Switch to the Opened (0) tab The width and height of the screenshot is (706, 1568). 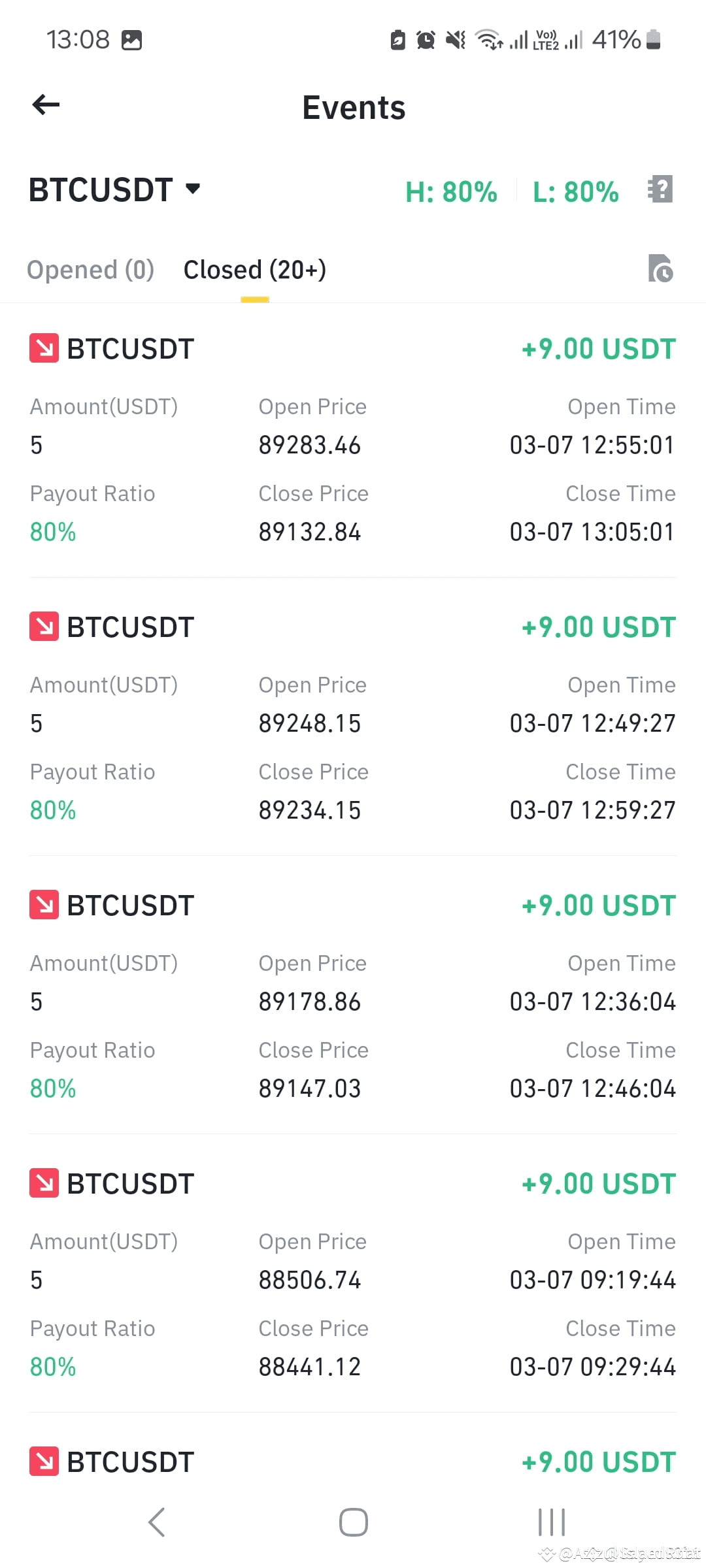[x=90, y=270]
